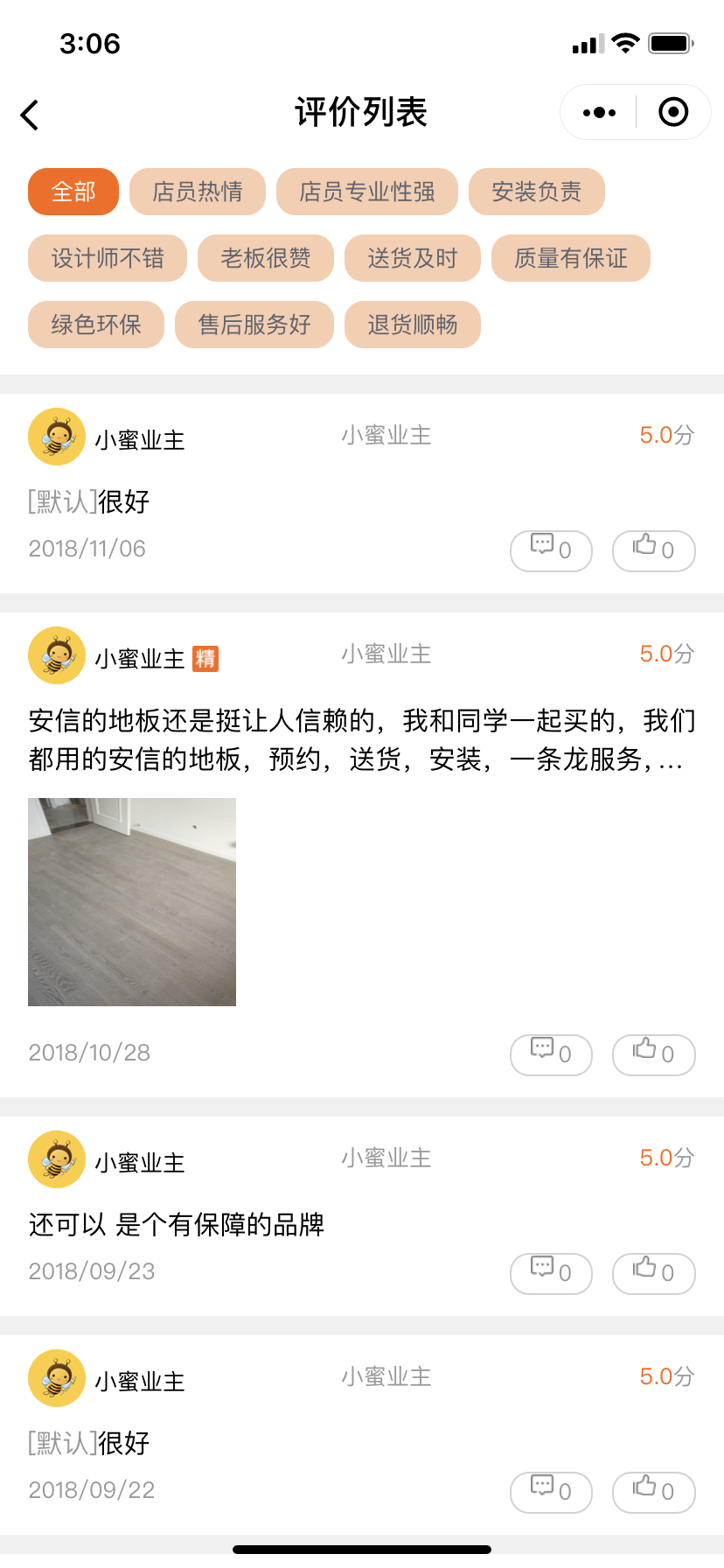
Task: Select the 质量有保证 tag
Action: pyautogui.click(x=571, y=258)
